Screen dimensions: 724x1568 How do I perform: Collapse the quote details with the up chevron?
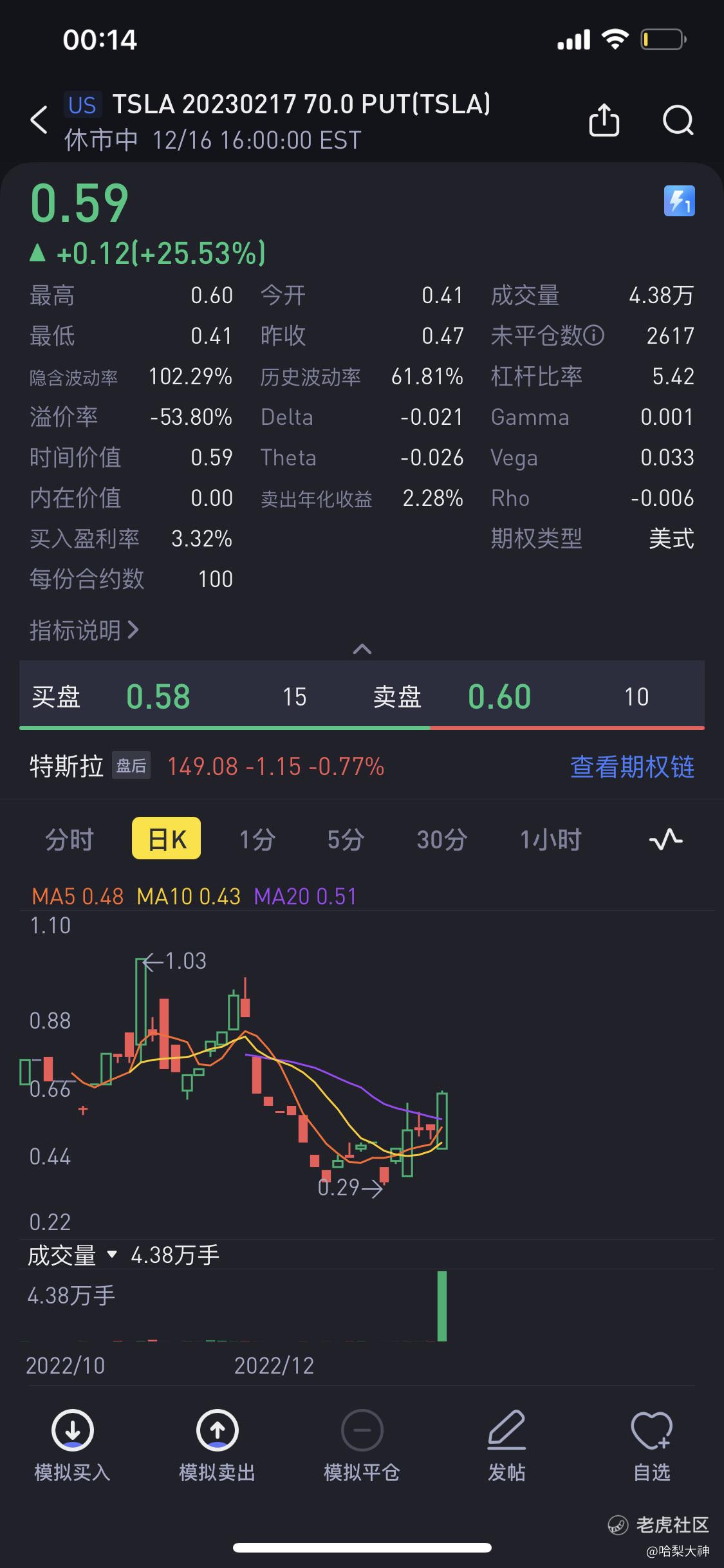362,649
